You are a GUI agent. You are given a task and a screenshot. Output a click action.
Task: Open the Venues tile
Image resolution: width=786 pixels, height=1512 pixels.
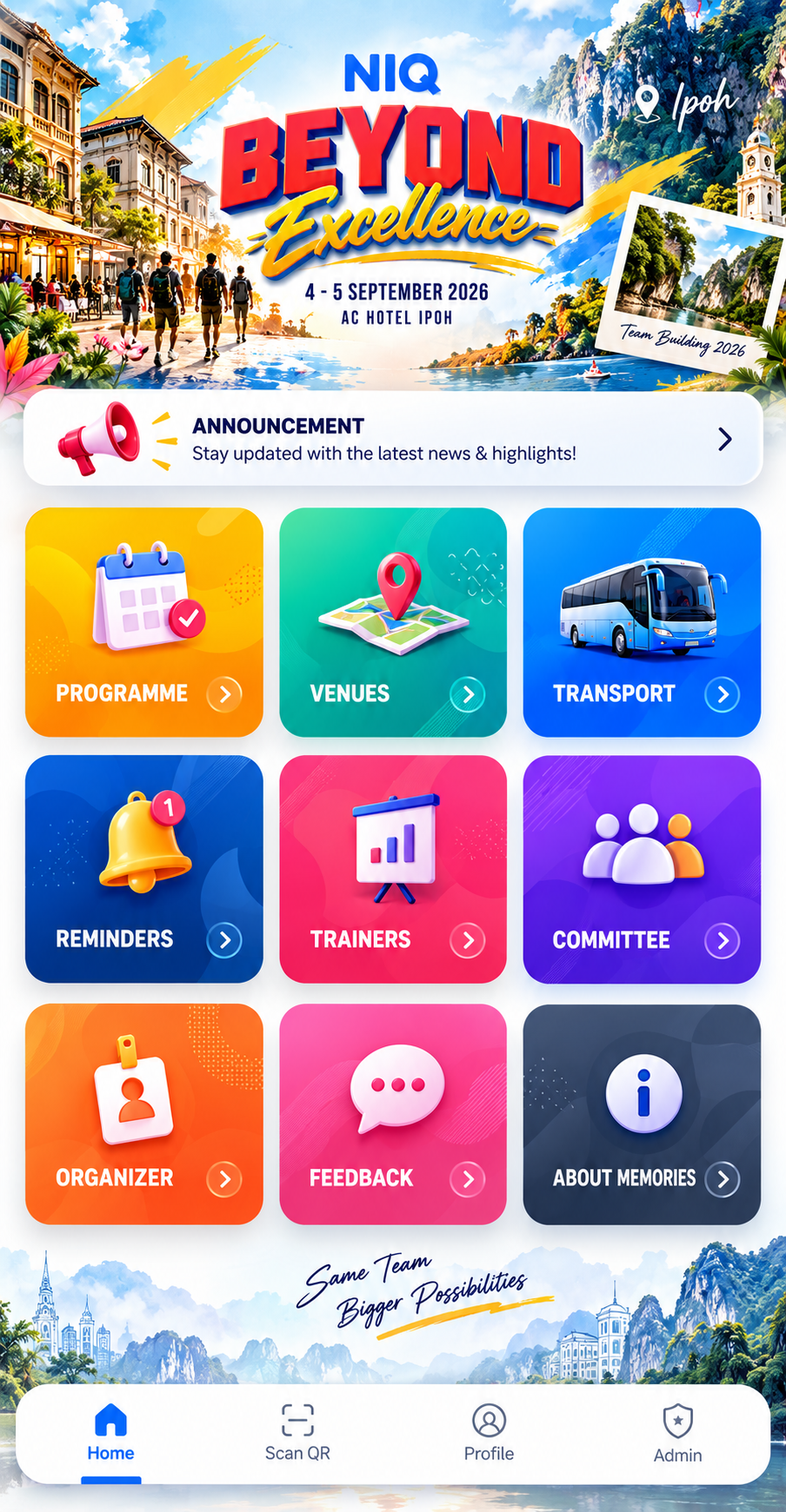(x=393, y=622)
